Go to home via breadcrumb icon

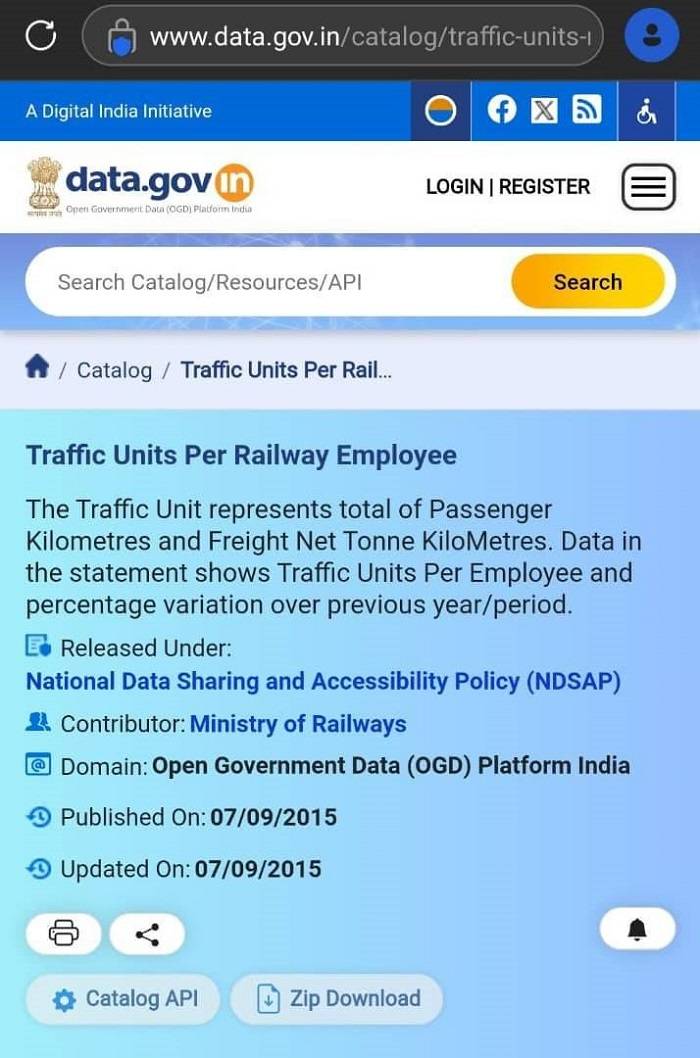pyautogui.click(x=37, y=368)
